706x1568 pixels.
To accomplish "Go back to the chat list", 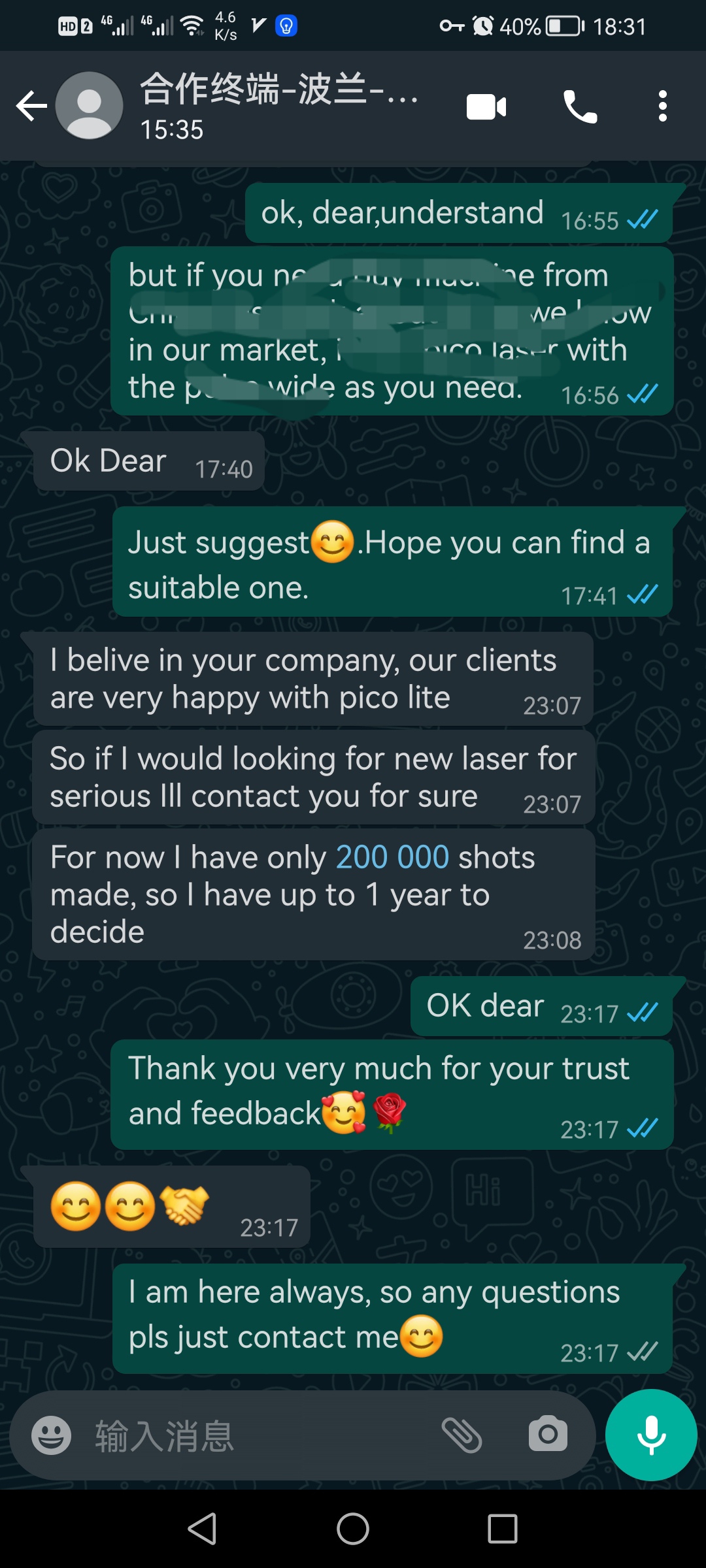I will pos(31,106).
